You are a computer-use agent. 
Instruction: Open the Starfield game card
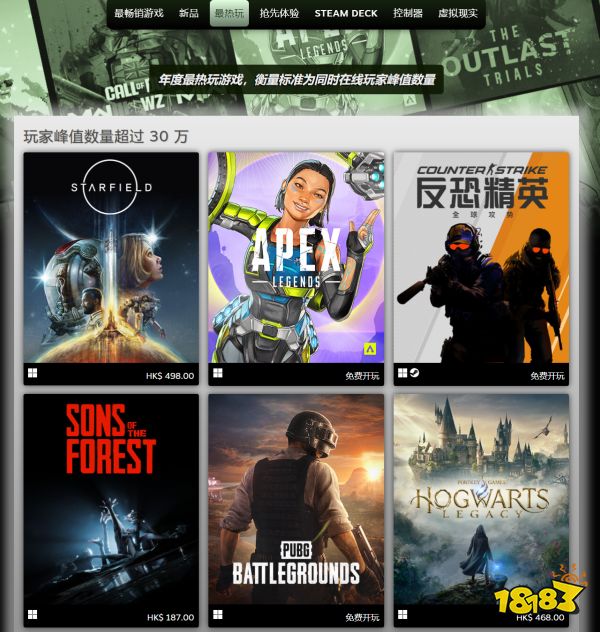(111, 258)
